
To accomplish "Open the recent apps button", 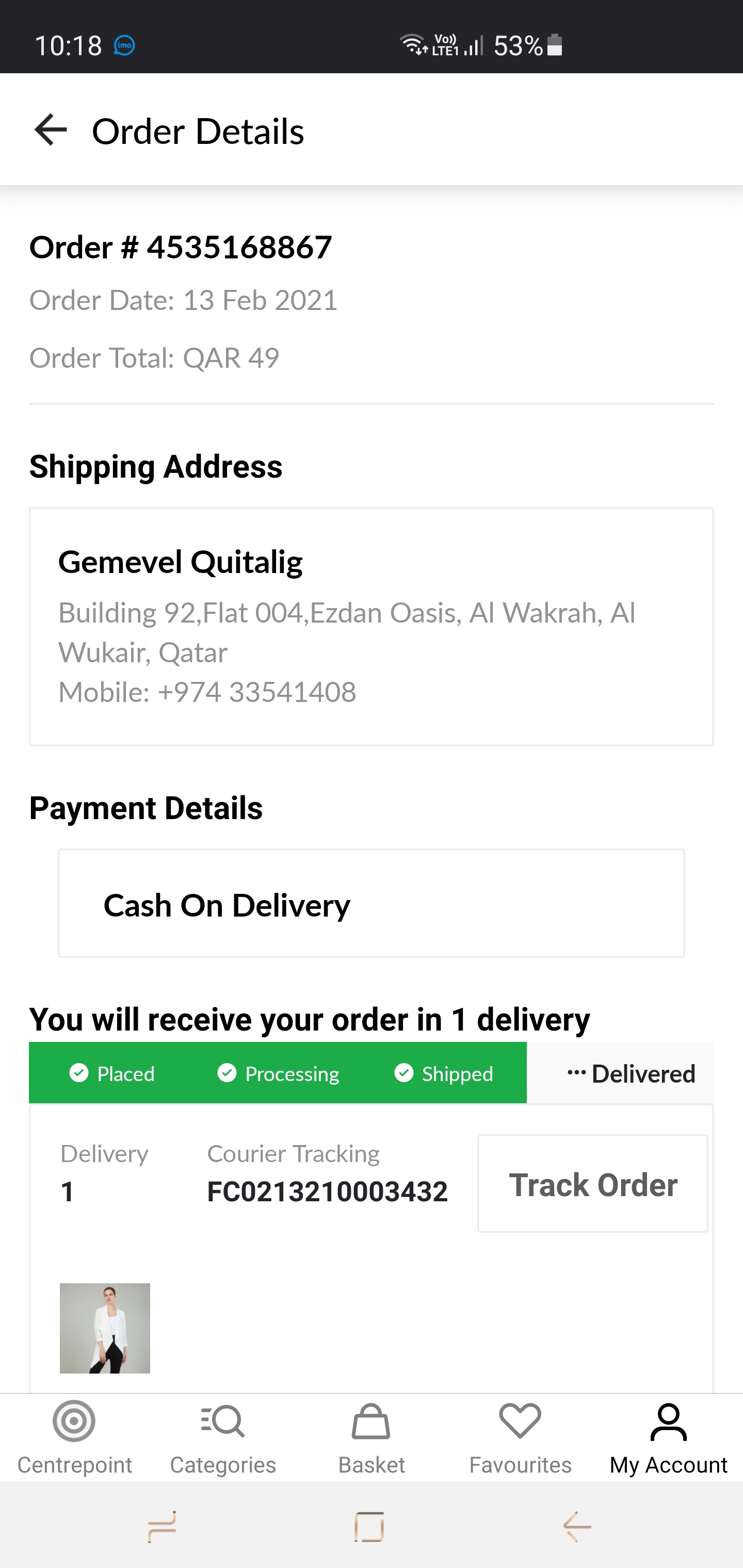I will [162, 1527].
